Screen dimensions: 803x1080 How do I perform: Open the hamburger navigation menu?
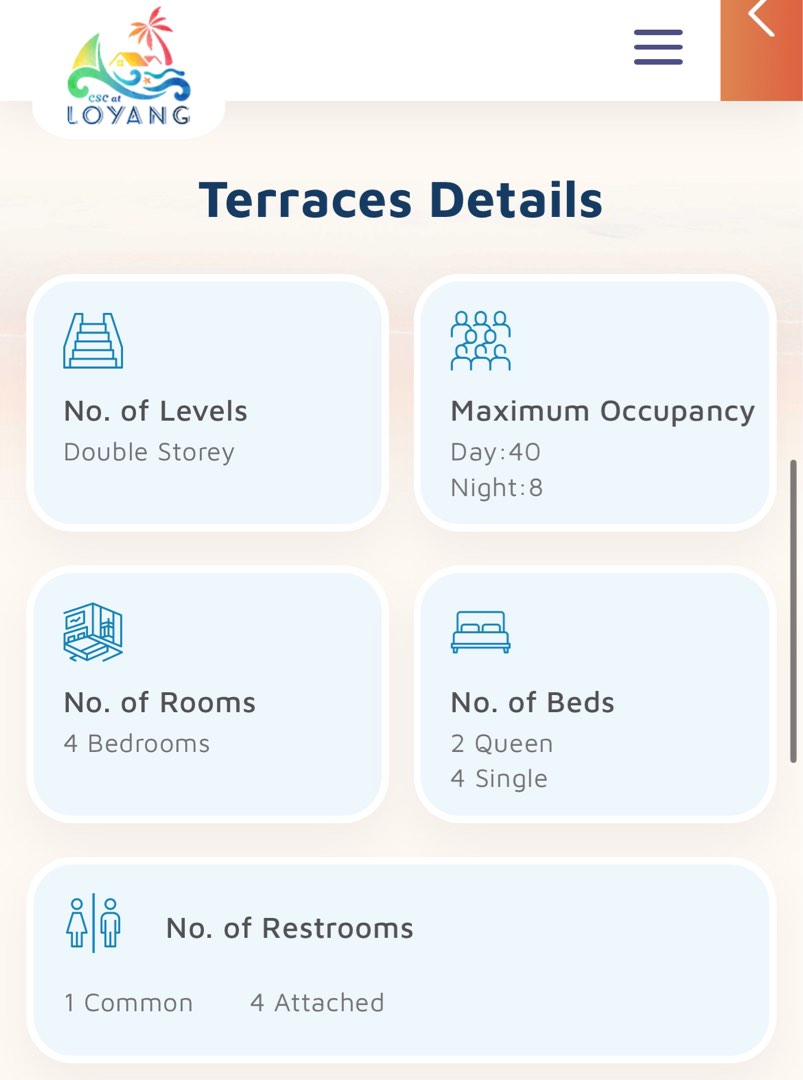point(657,47)
